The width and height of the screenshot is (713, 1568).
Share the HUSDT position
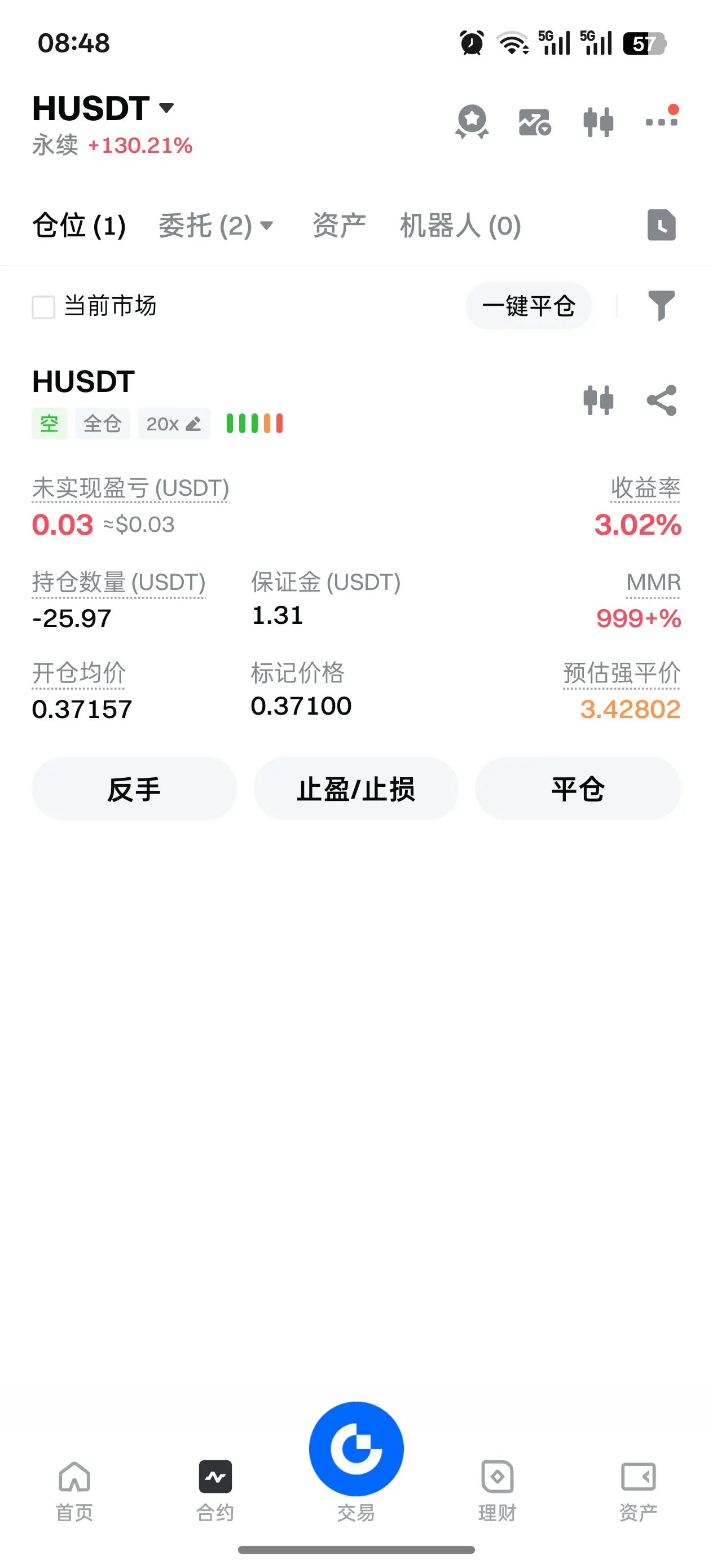click(661, 400)
